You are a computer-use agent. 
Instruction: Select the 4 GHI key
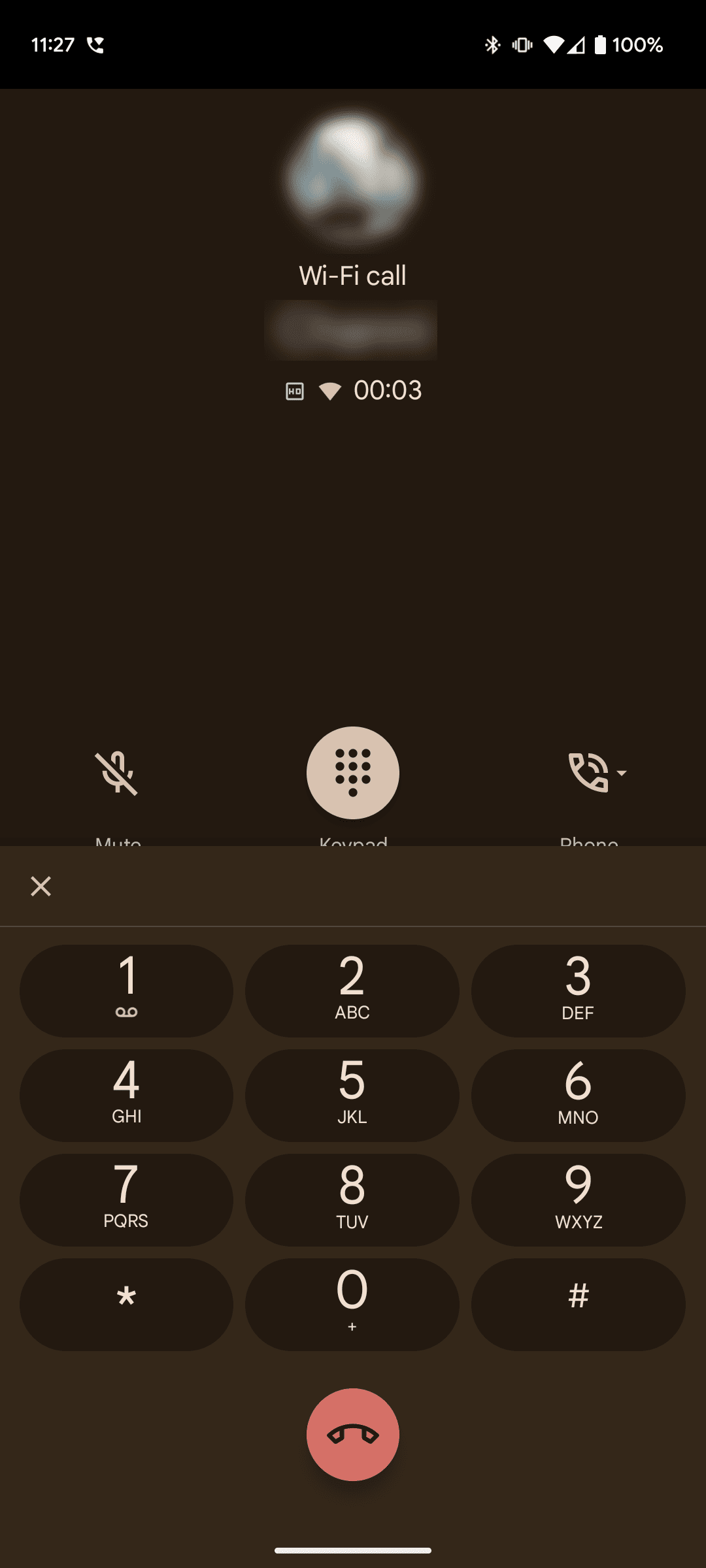pyautogui.click(x=126, y=1095)
